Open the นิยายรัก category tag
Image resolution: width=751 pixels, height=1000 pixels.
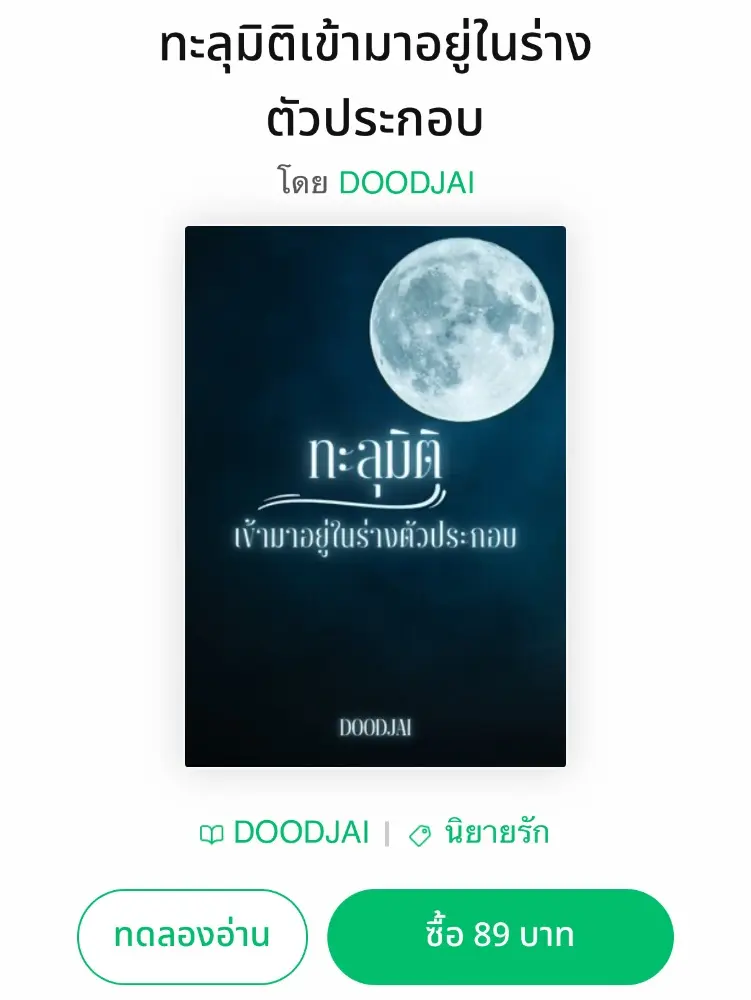pyautogui.click(x=496, y=832)
